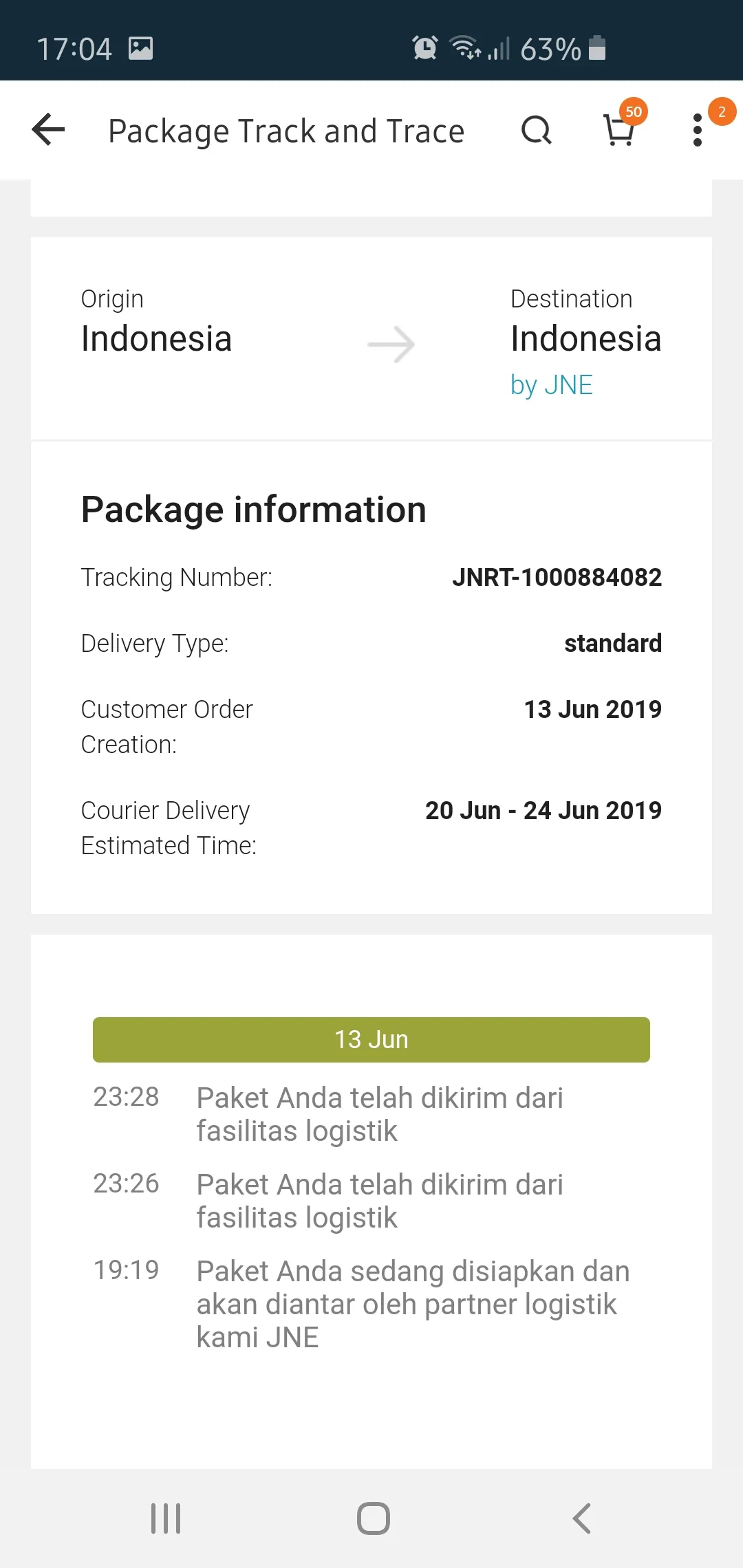Image resolution: width=743 pixels, height=1568 pixels.
Task: Tap the home navigation button
Action: tap(371, 1519)
